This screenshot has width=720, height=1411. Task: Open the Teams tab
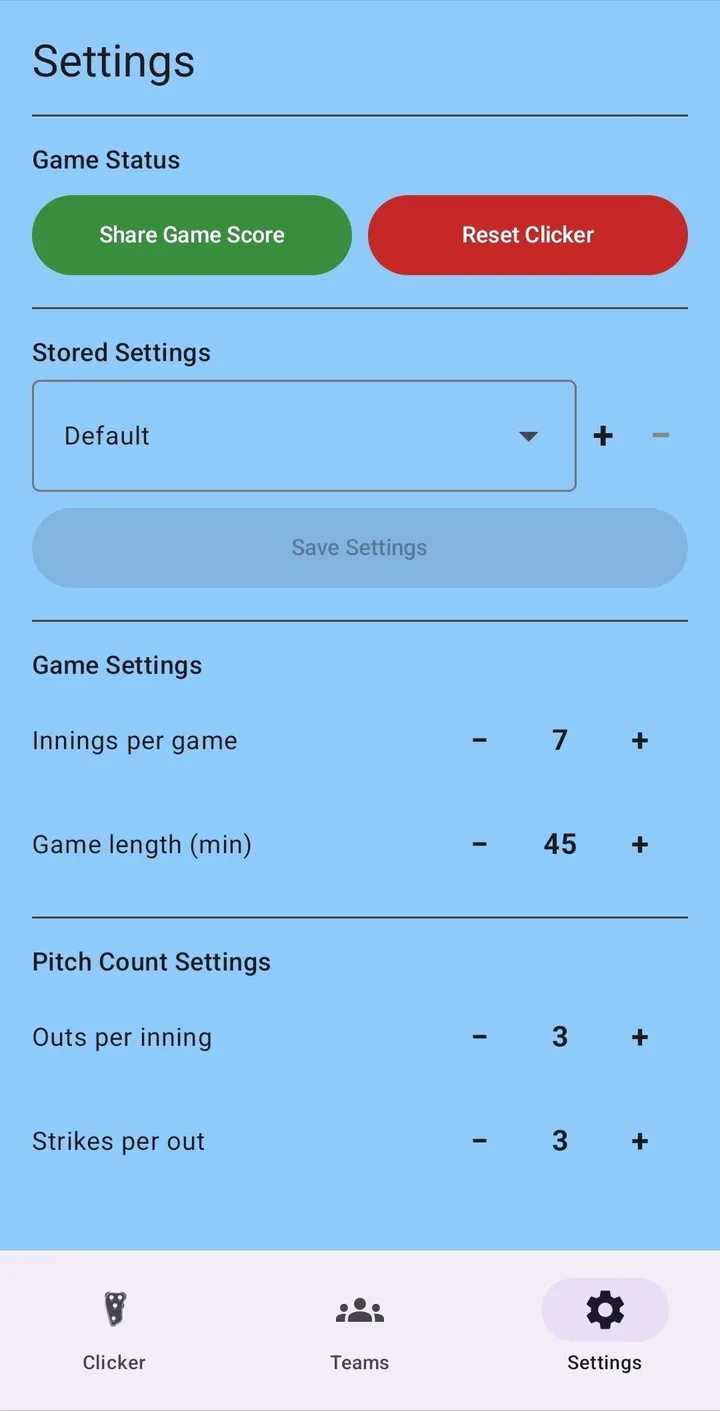pyautogui.click(x=360, y=1330)
